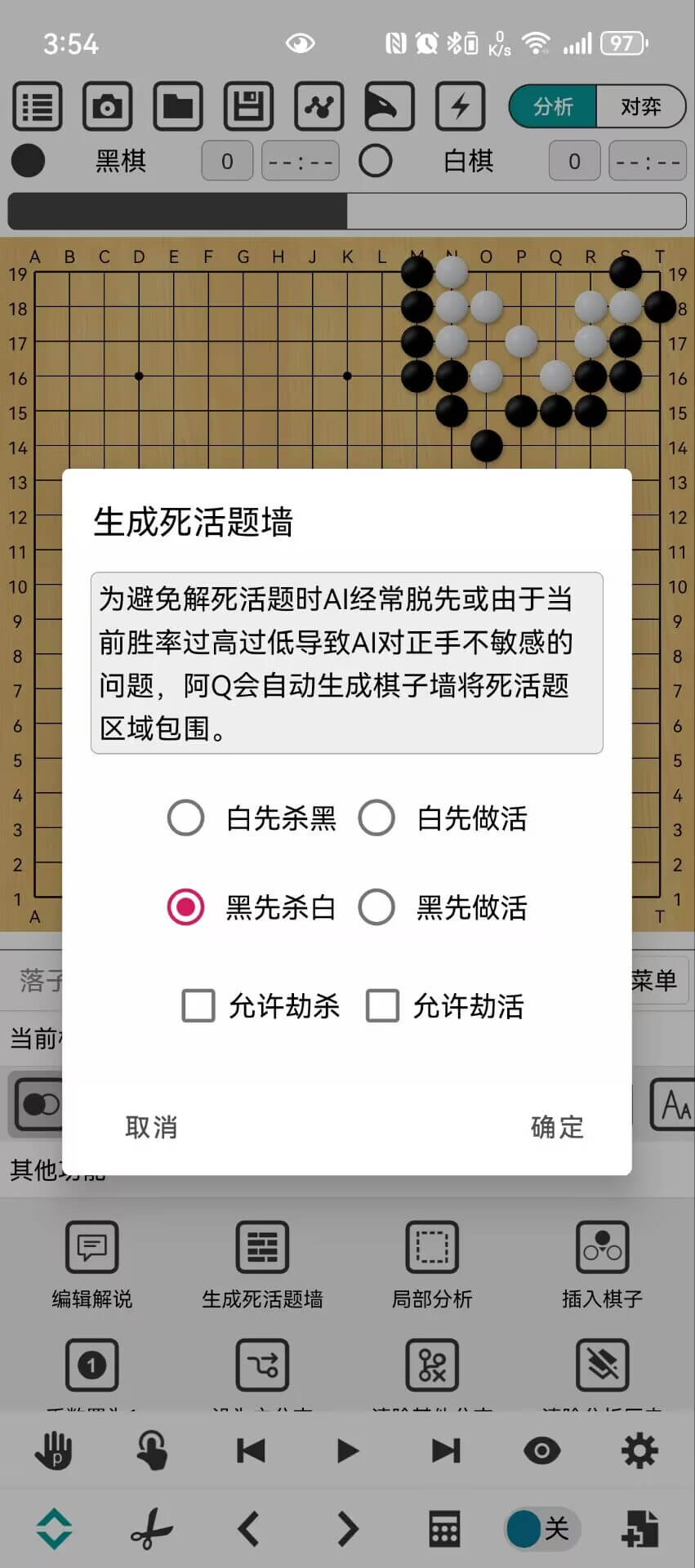
Task: Enable 允许劫杀 checkbox
Action: [x=198, y=1006]
